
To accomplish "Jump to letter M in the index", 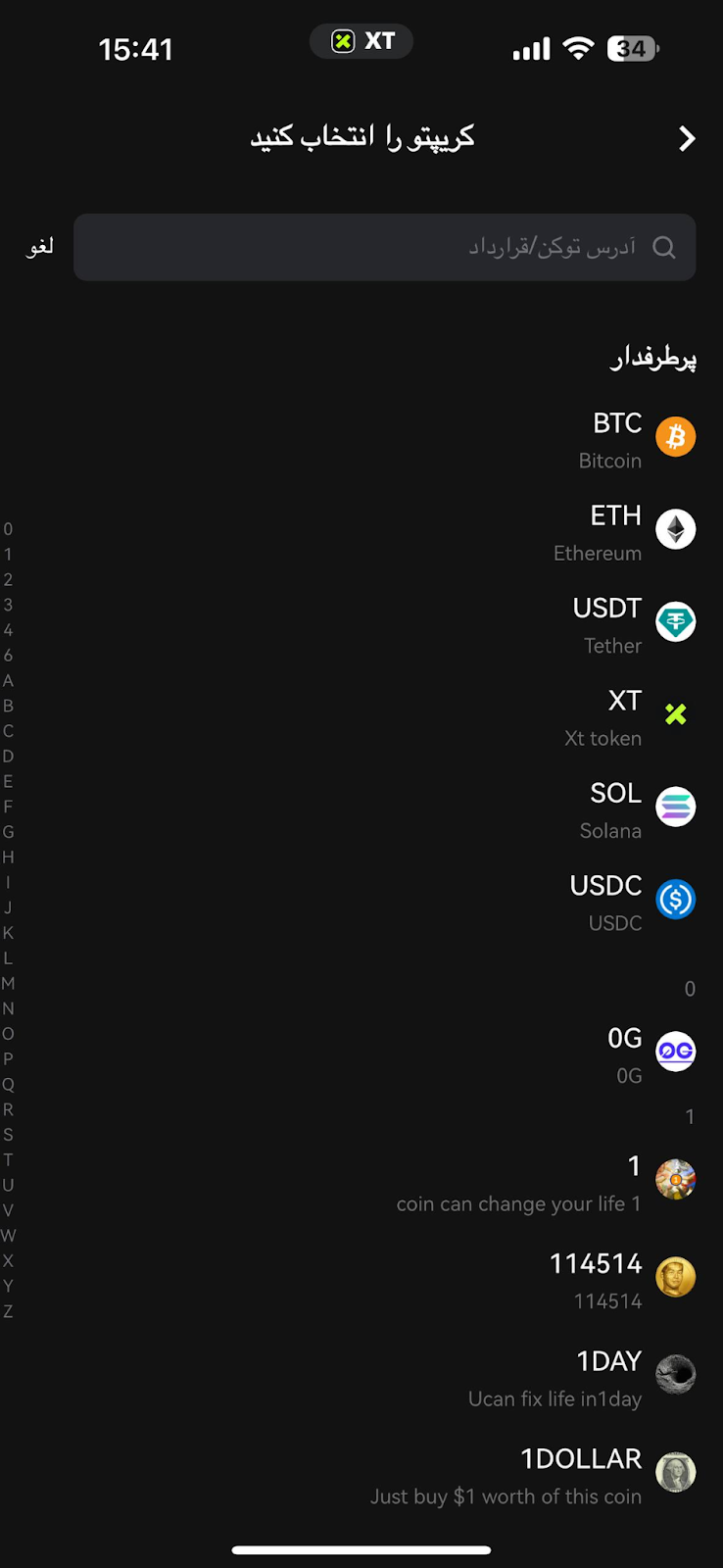I will (9, 983).
